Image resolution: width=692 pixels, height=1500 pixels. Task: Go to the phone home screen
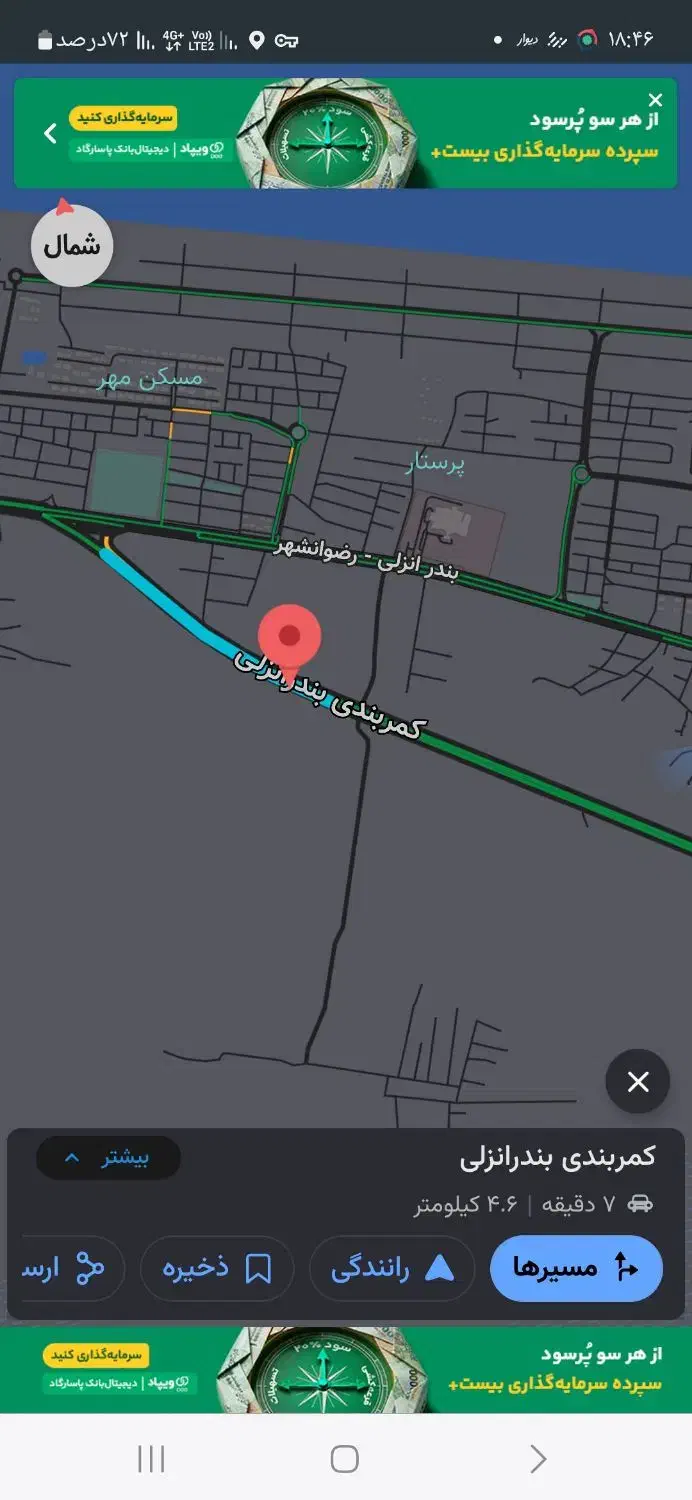pyautogui.click(x=345, y=1459)
